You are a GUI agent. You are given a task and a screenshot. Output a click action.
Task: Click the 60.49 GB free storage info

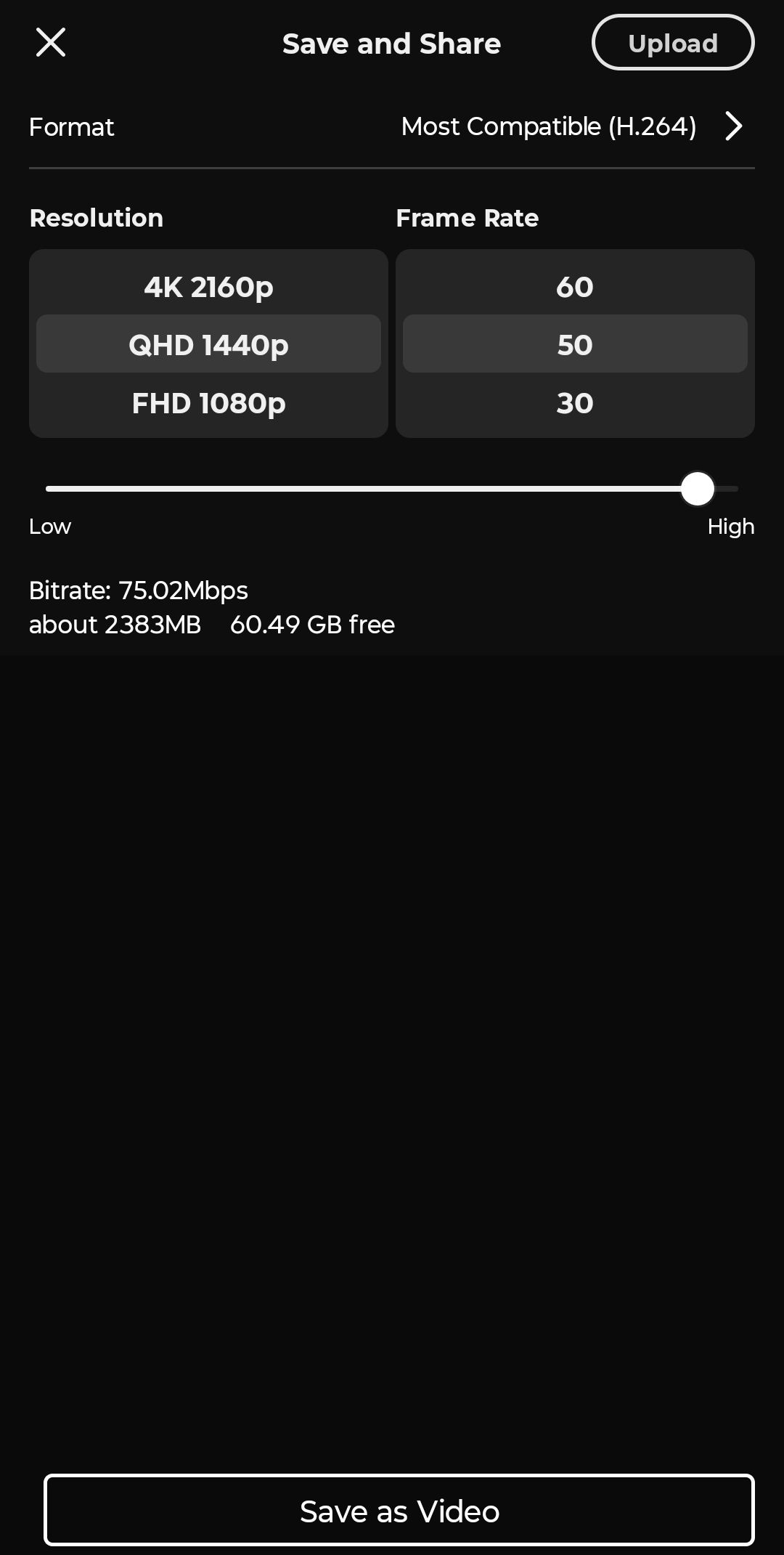pos(312,624)
